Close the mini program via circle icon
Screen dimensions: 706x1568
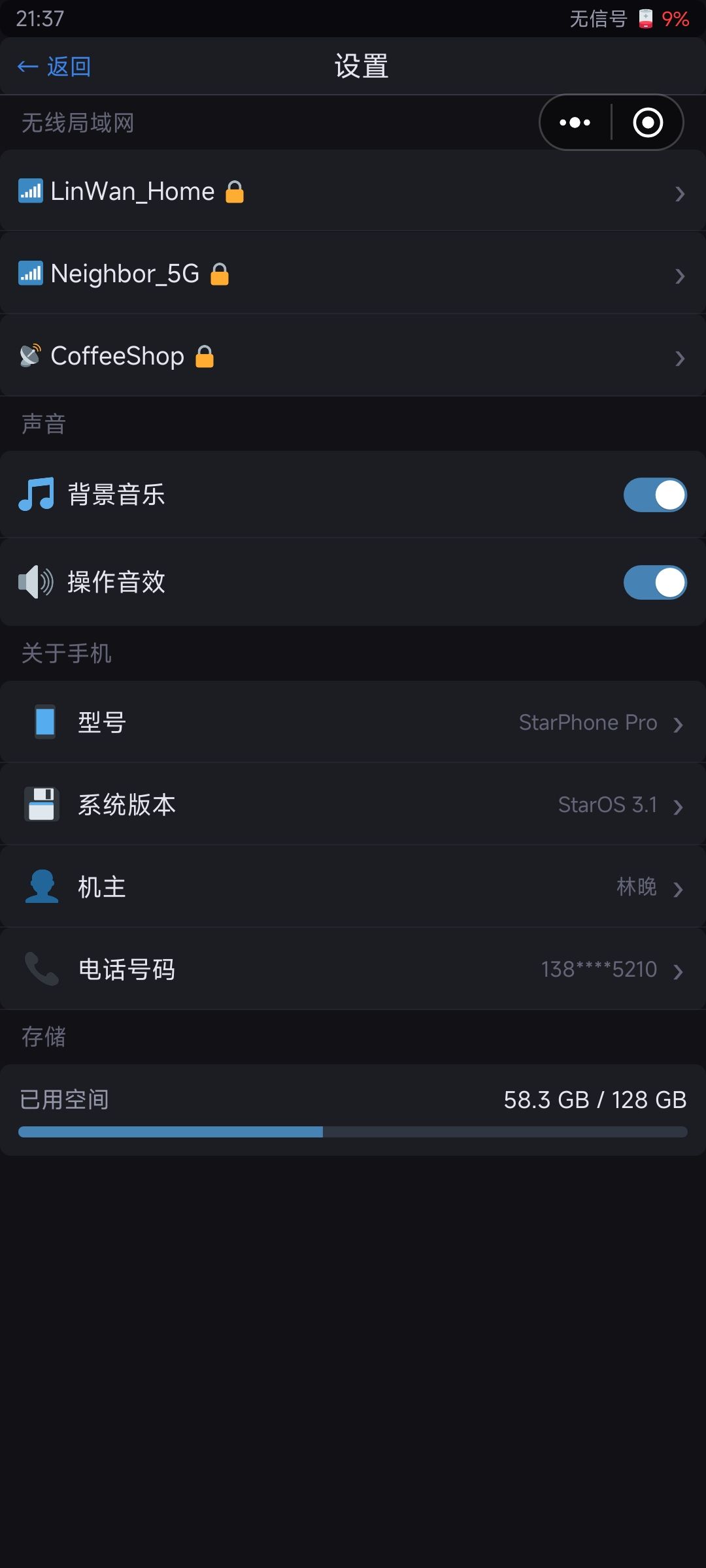coord(648,122)
